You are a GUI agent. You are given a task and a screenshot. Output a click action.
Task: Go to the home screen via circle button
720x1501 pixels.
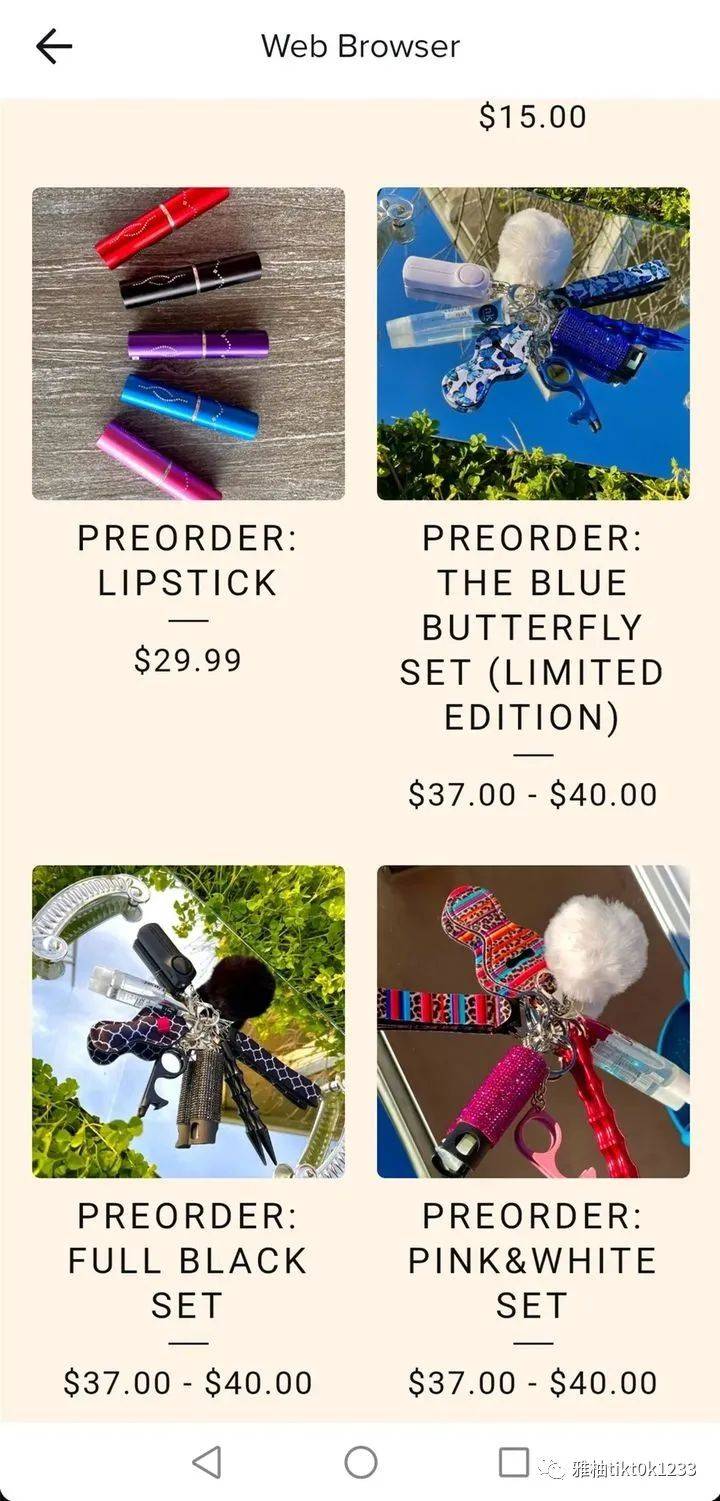(x=360, y=1462)
